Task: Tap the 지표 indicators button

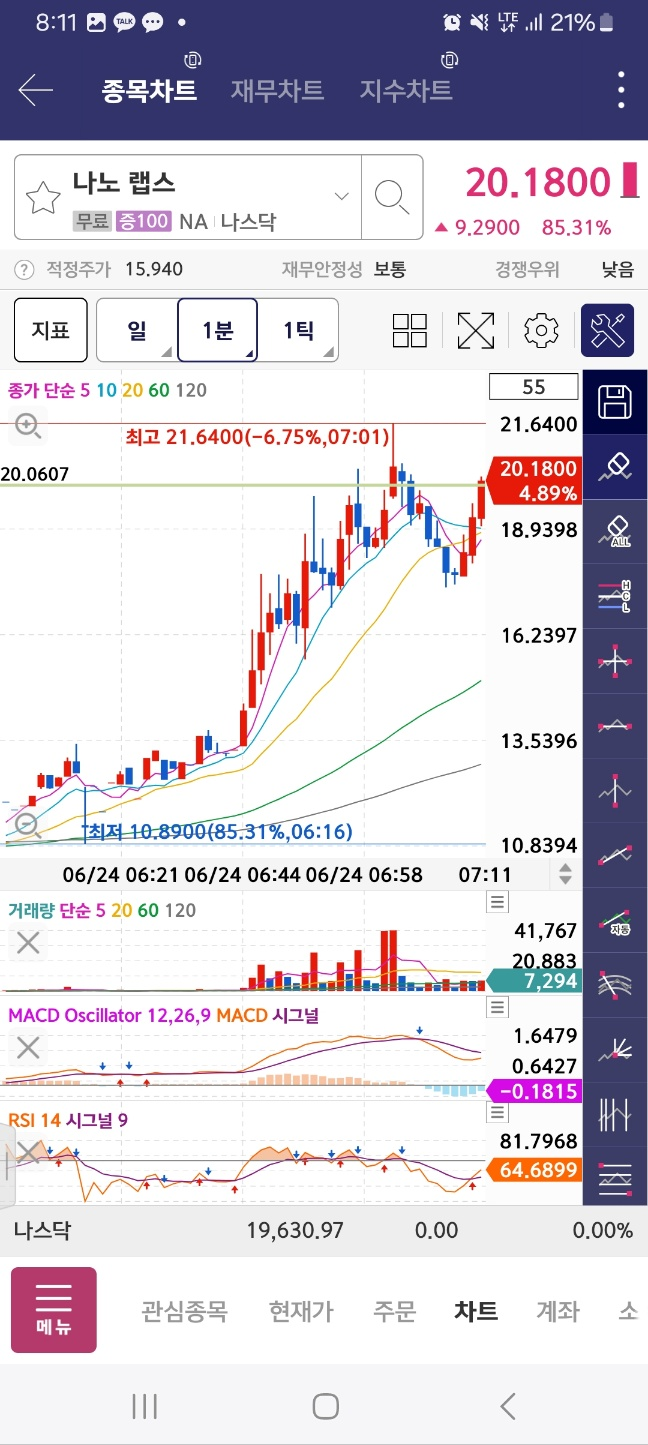Action: (x=51, y=330)
